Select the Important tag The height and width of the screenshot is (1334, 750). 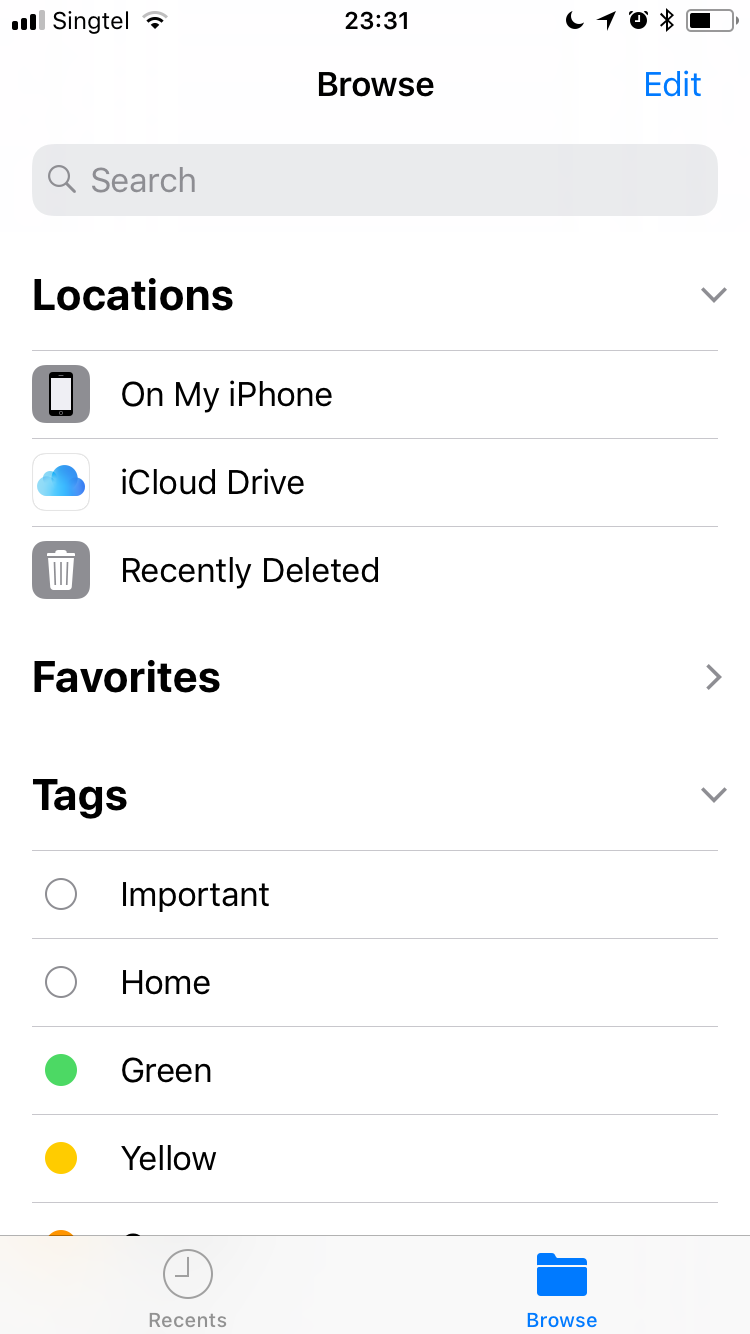click(x=375, y=894)
